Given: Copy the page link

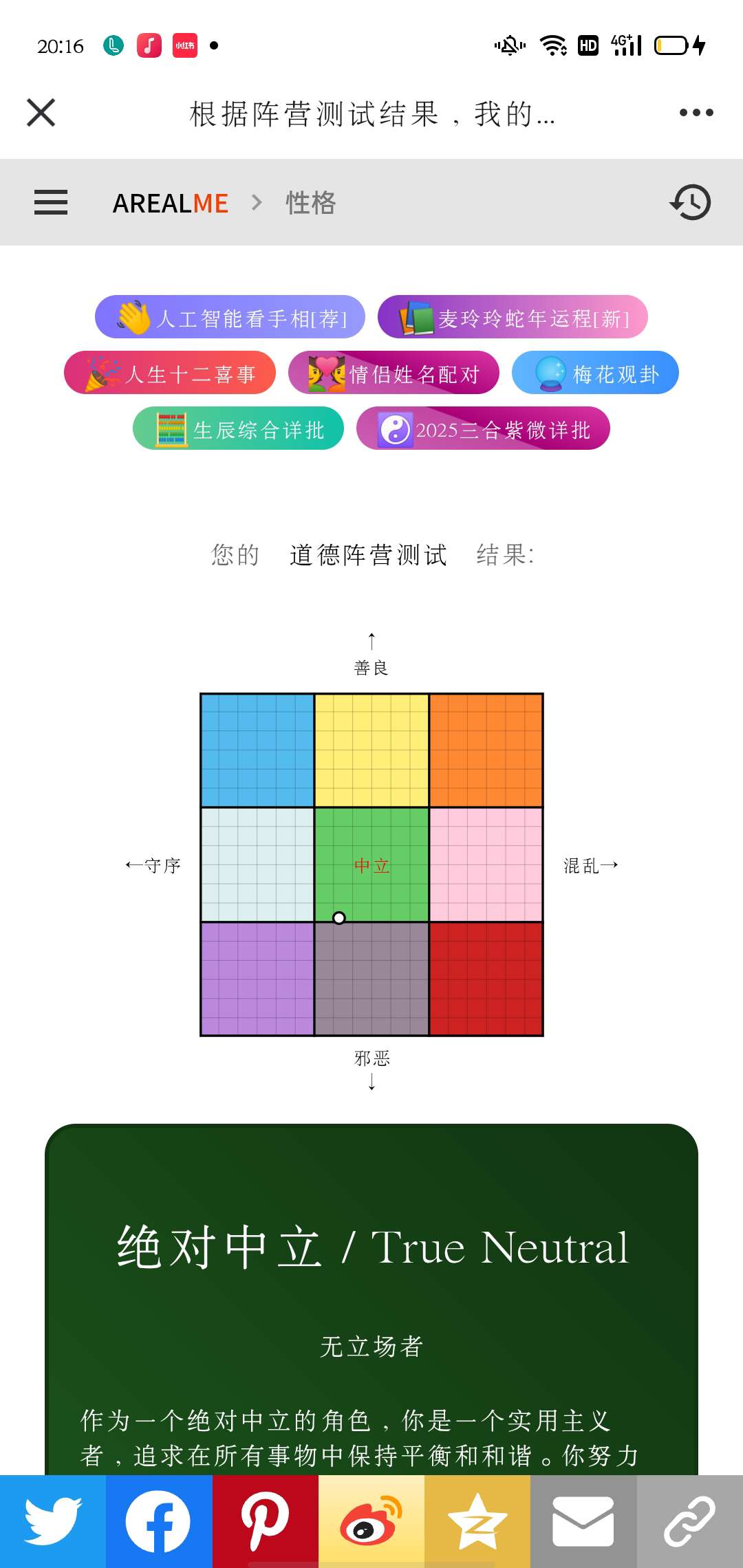Looking at the screenshot, I should [689, 1521].
